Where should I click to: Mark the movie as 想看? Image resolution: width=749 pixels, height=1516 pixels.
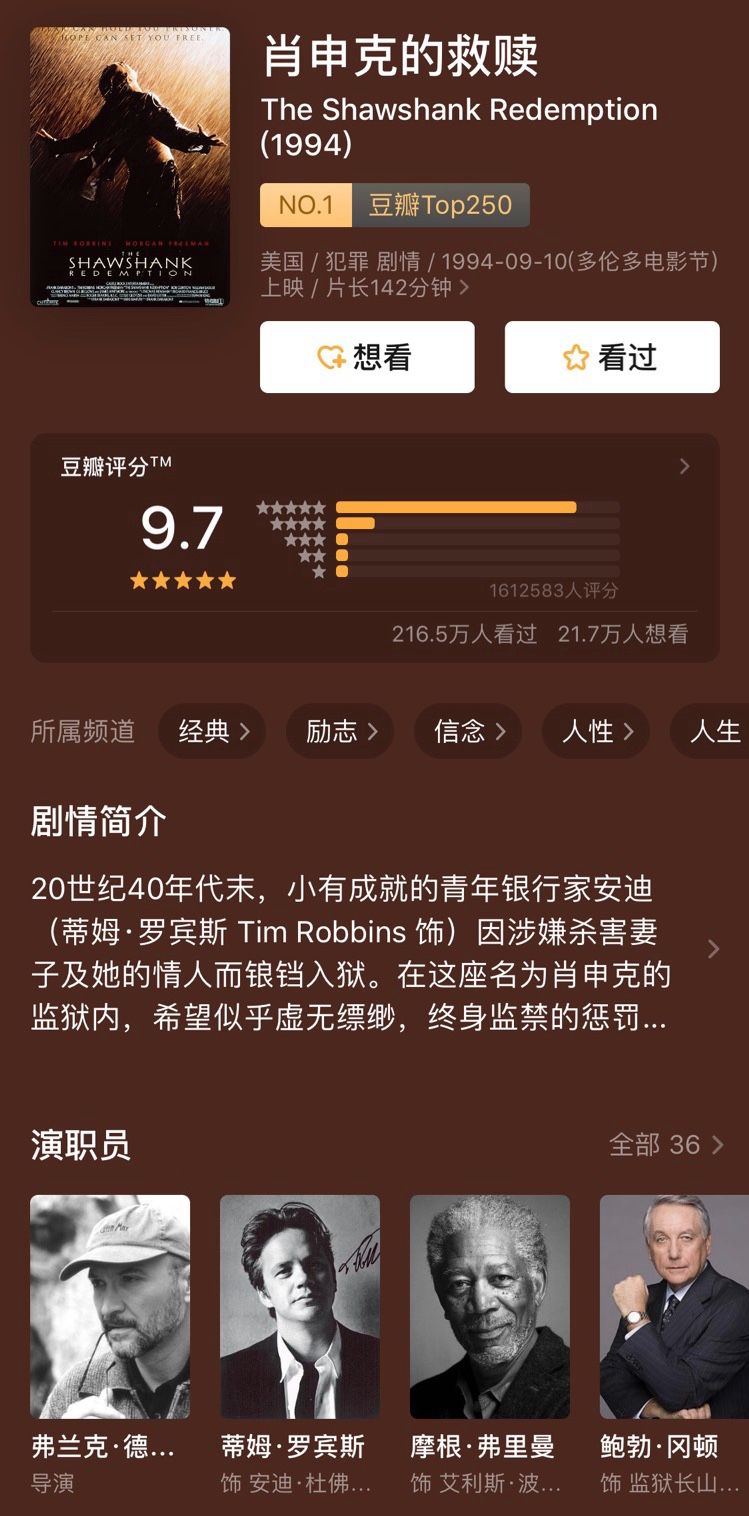(x=366, y=357)
